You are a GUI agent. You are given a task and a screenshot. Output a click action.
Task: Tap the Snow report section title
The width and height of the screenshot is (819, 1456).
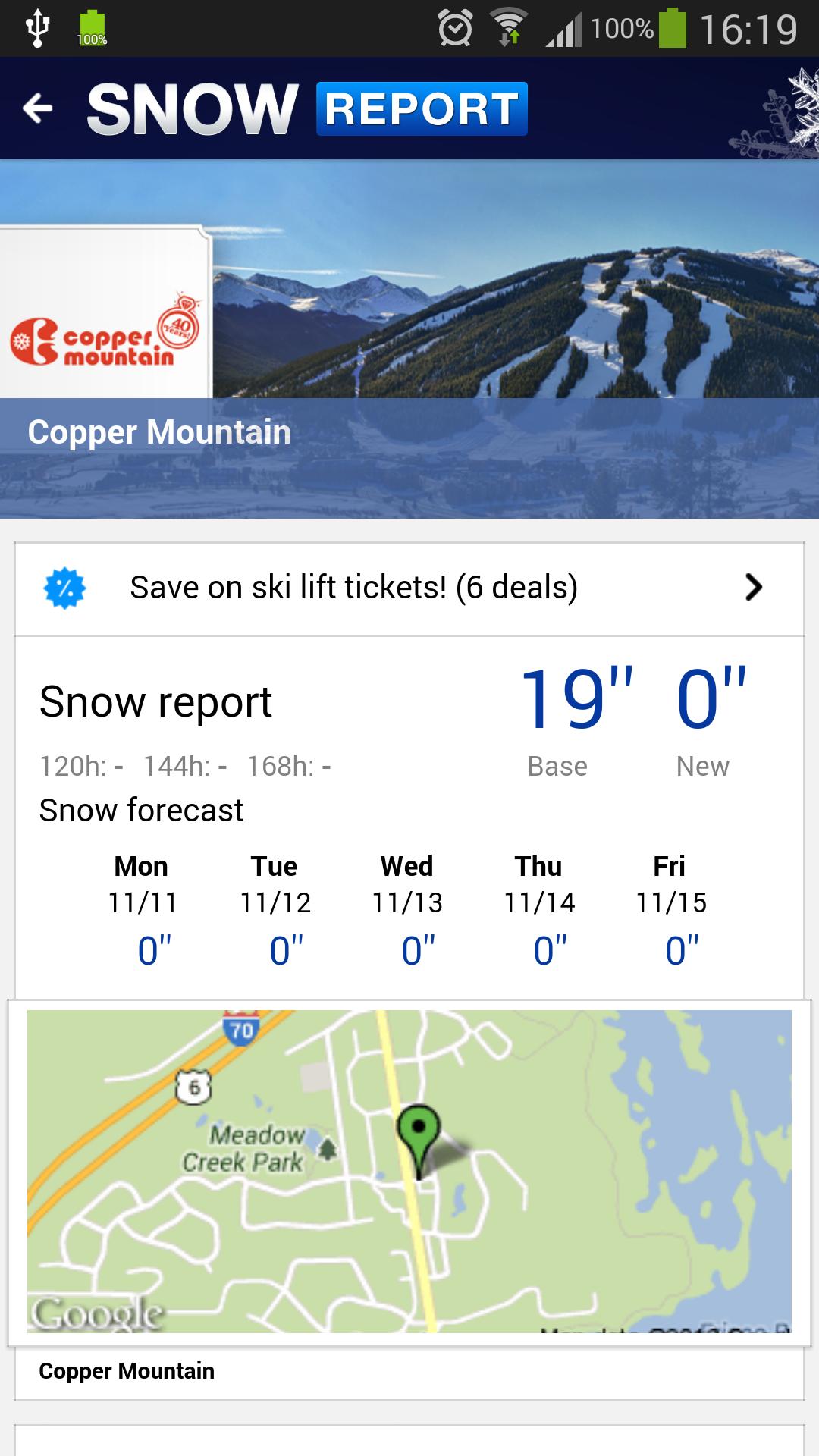pyautogui.click(x=157, y=701)
